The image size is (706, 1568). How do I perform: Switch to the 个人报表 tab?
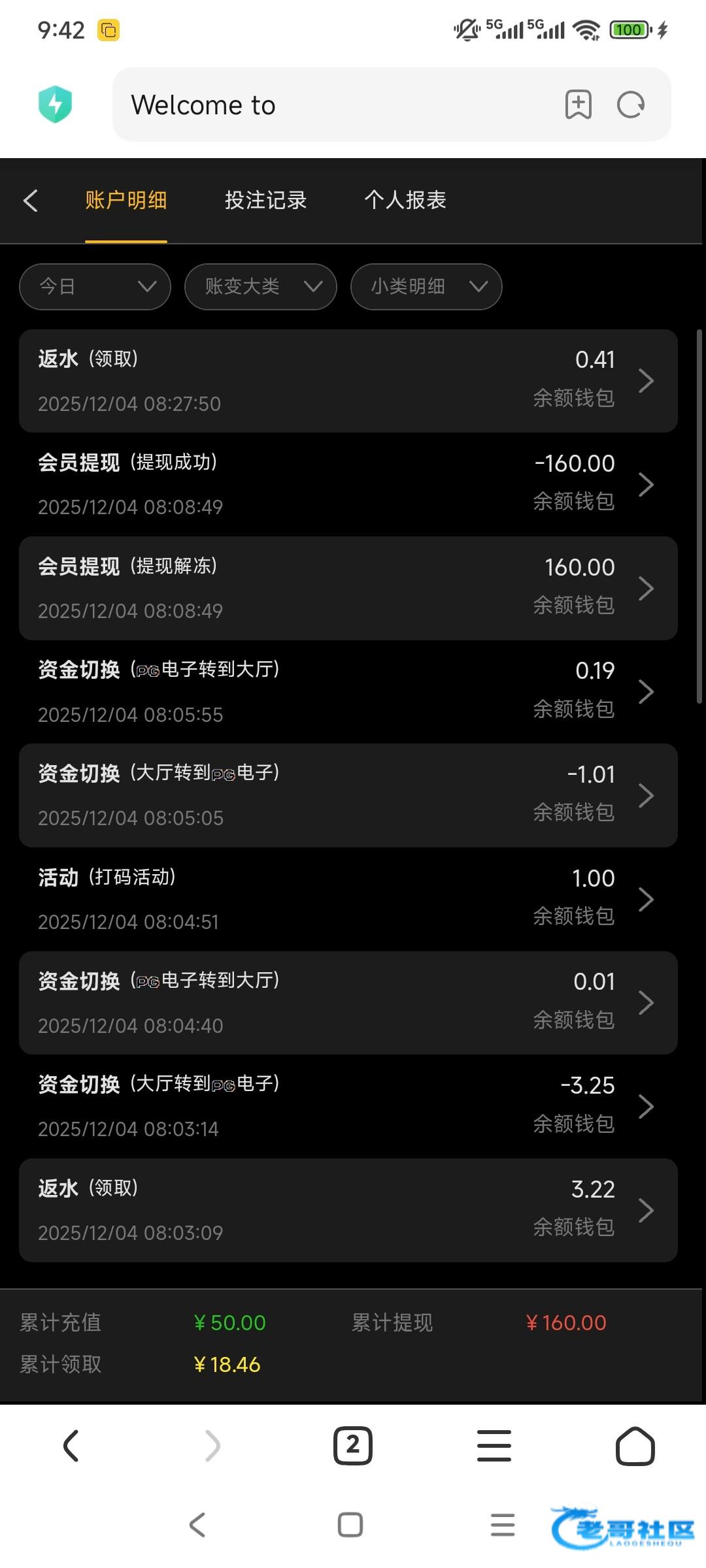405,200
